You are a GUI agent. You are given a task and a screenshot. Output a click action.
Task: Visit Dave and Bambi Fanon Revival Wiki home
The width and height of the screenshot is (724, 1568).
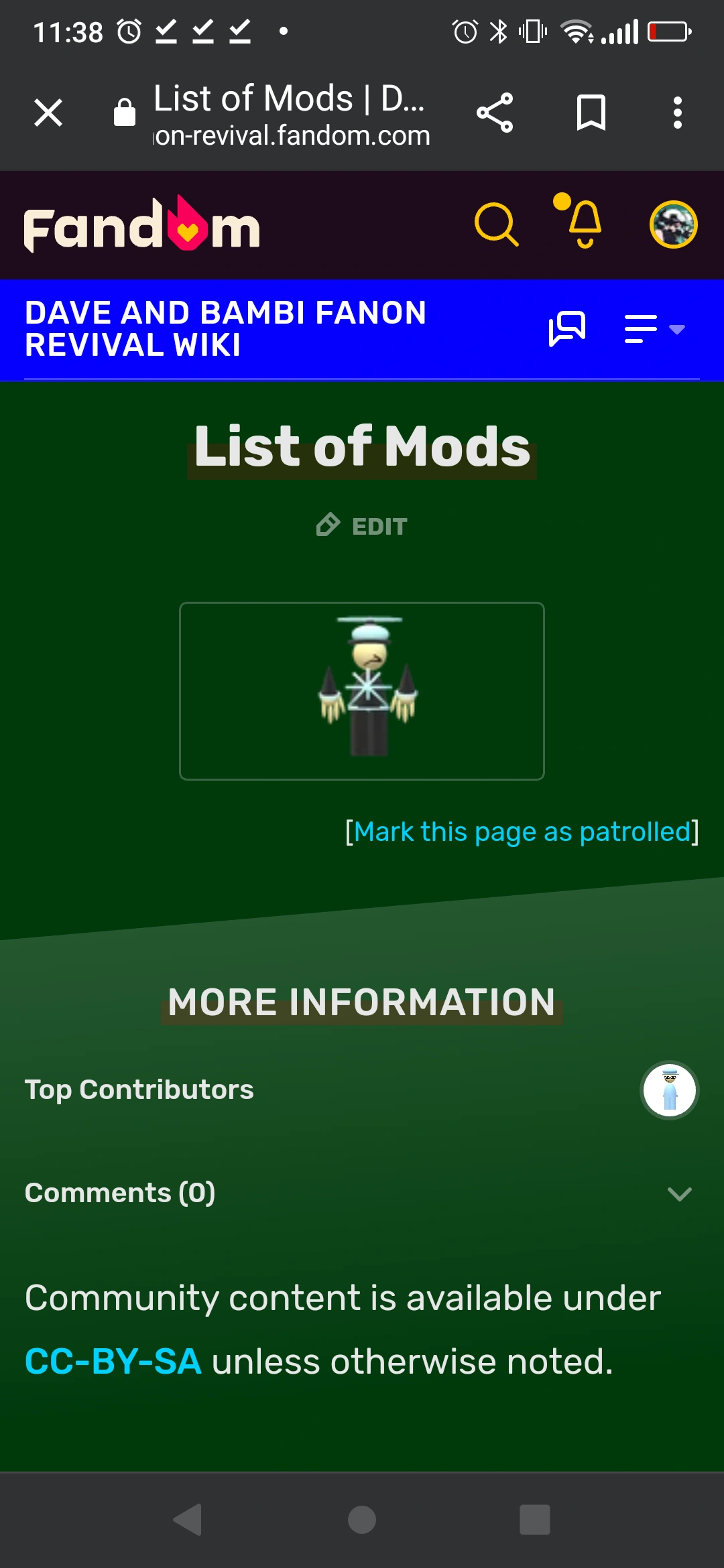click(x=225, y=329)
